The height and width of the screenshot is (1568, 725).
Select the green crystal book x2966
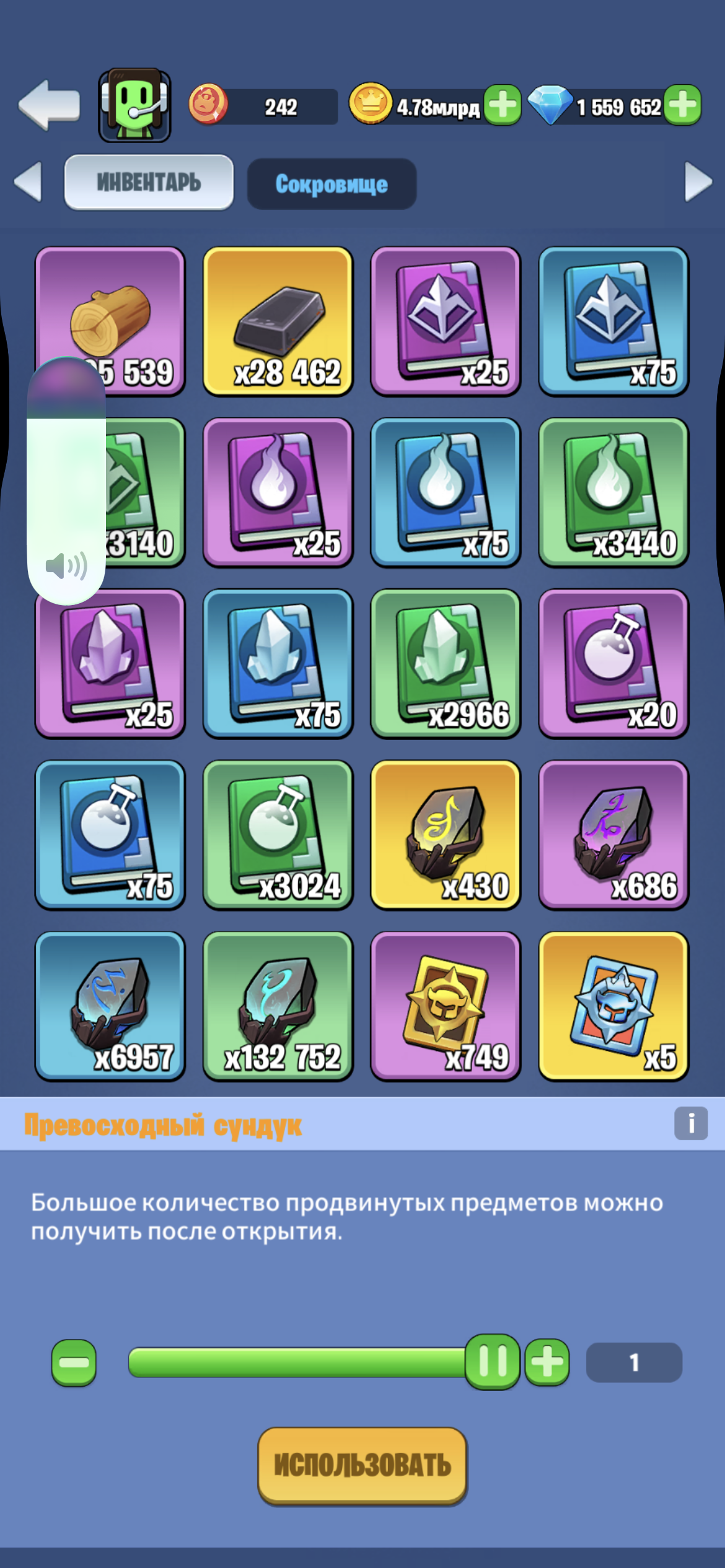446,663
